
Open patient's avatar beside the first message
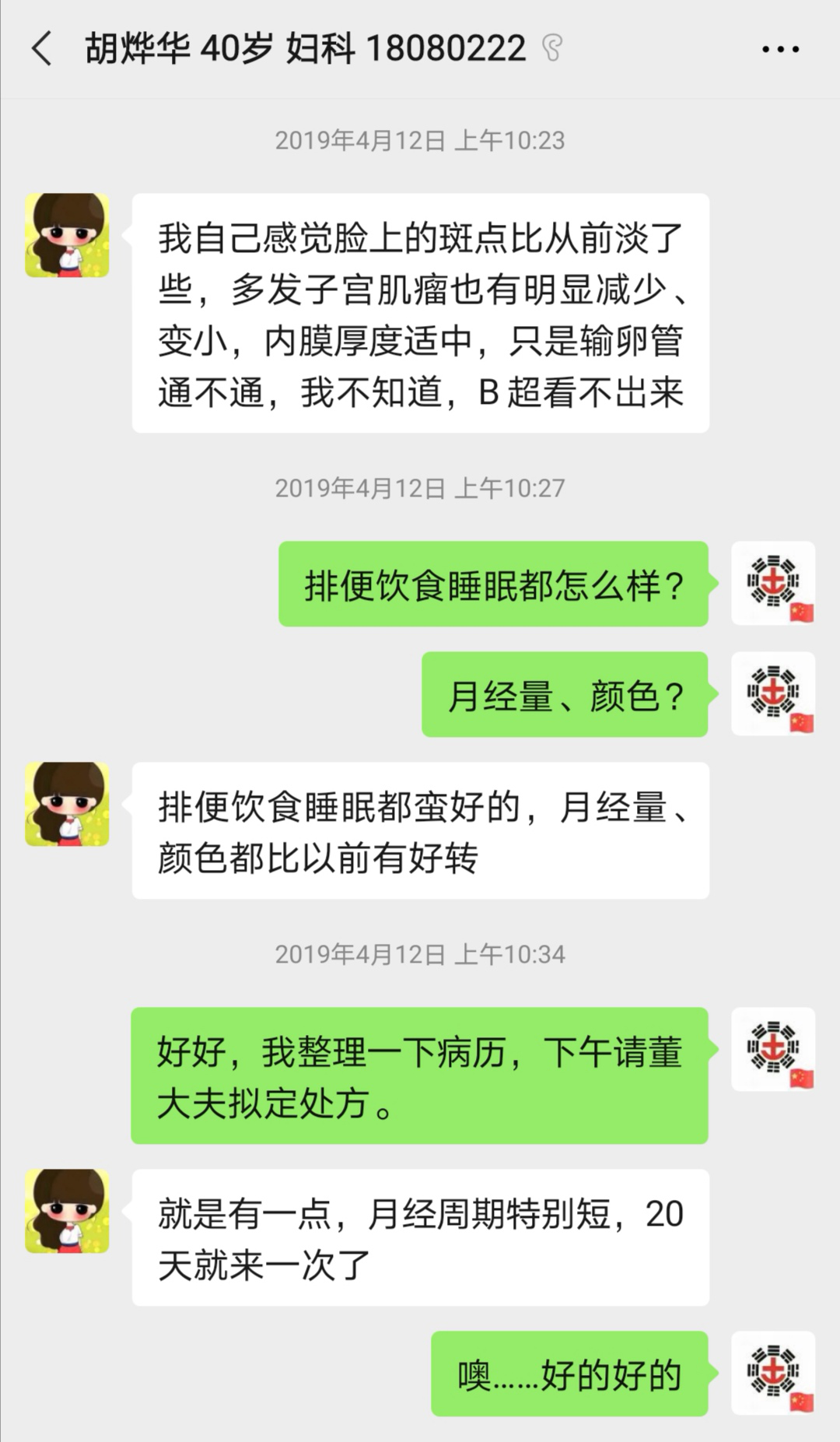point(67,235)
